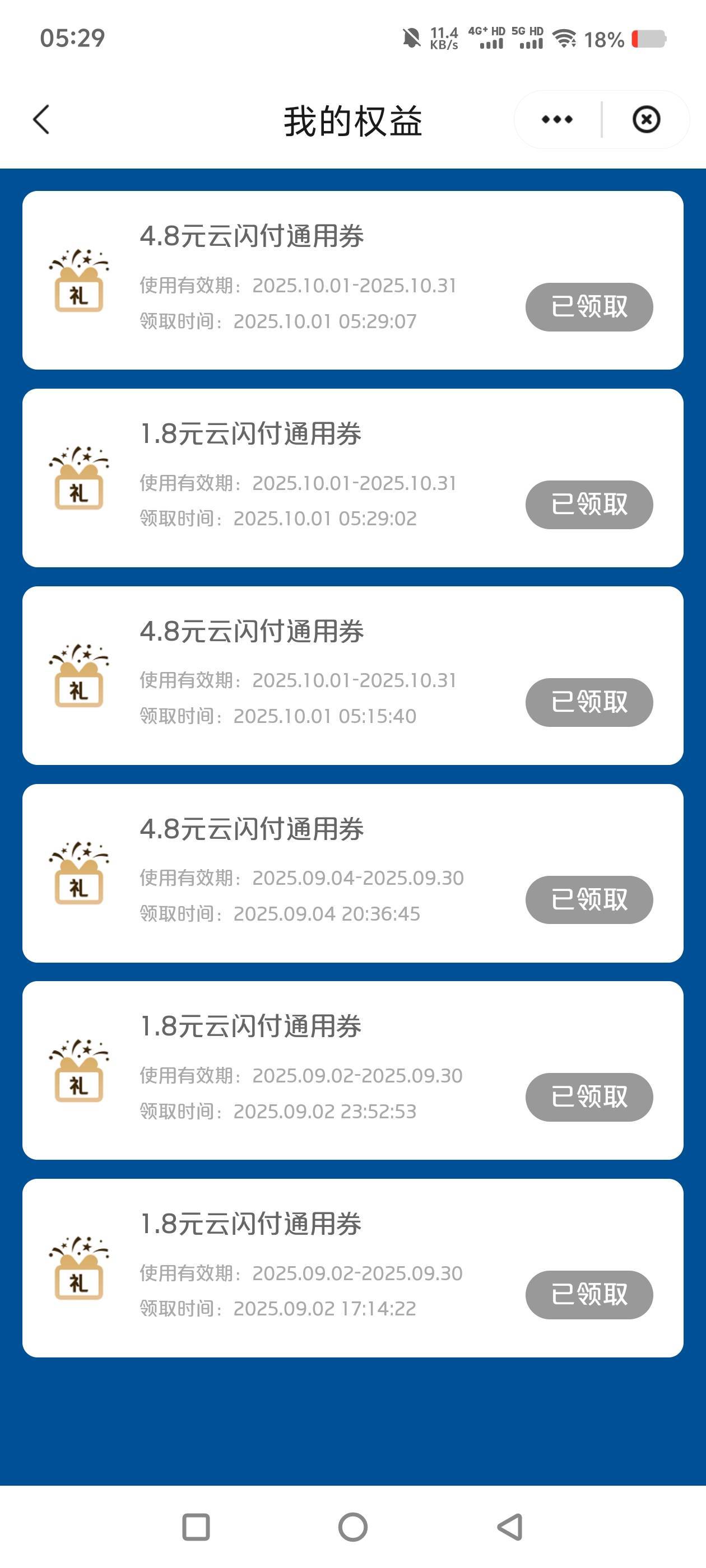Tap 已领取 for coupon claimed at 17:14:22
The width and height of the screenshot is (706, 1568).
point(588,1295)
